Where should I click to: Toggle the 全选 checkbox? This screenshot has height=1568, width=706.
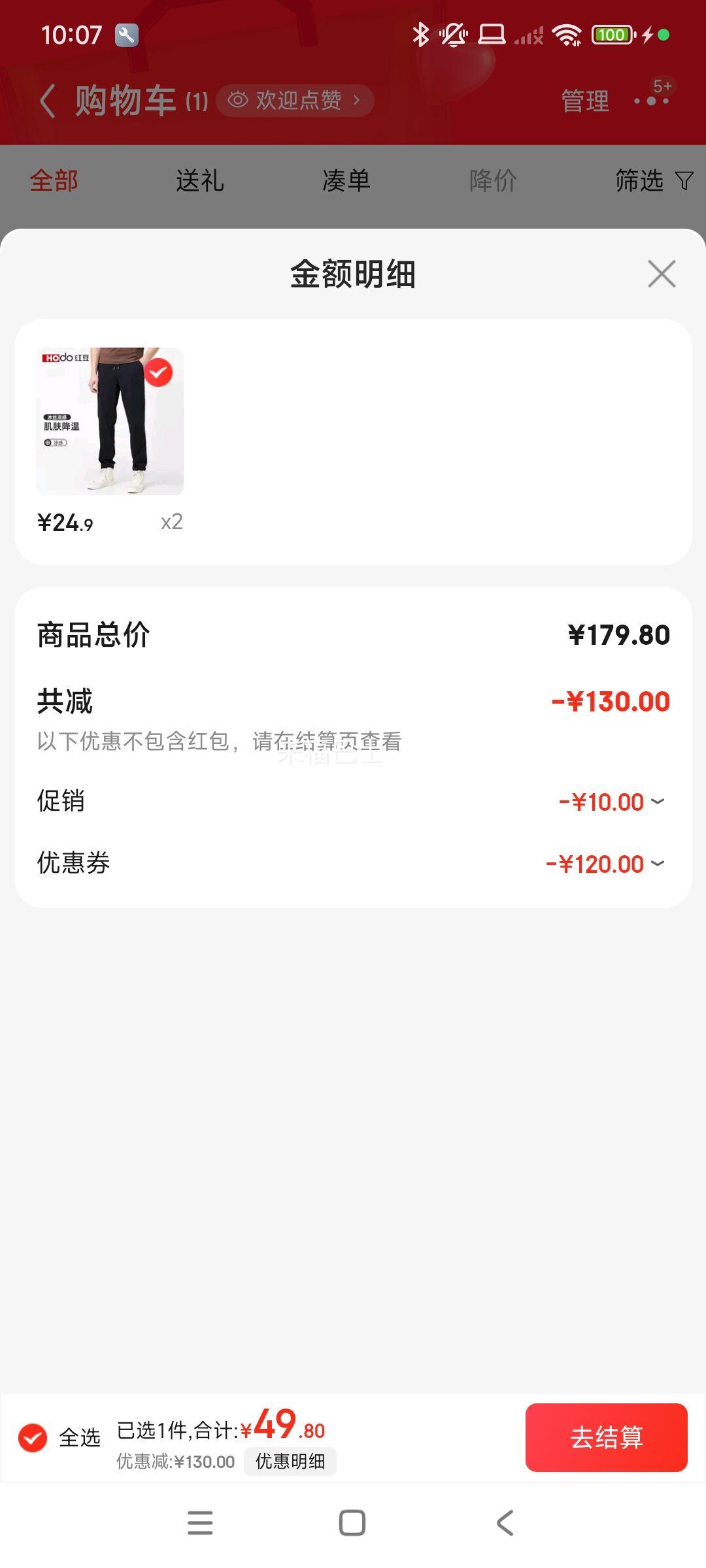[33, 1437]
